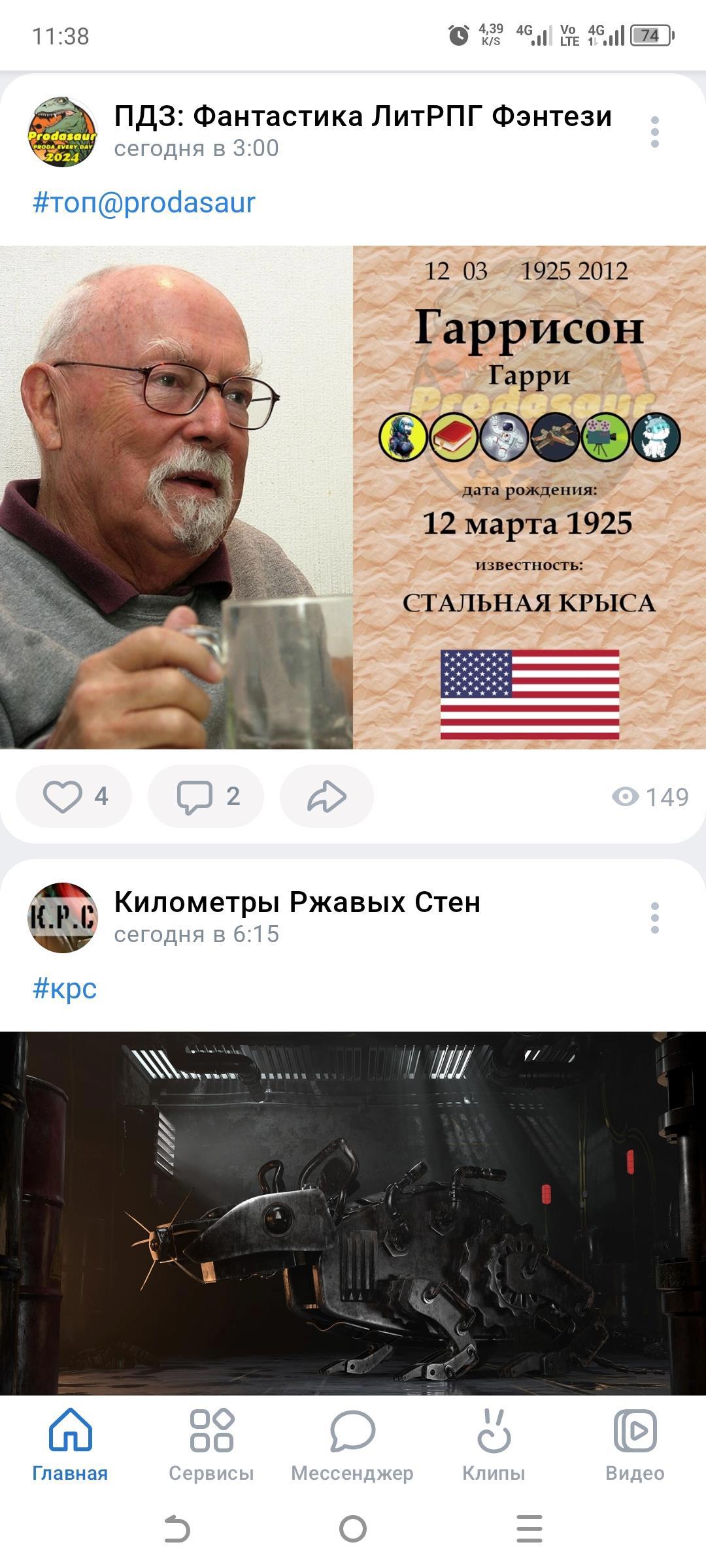Tap the system back button
This screenshot has width=706, height=1568.
(x=176, y=1529)
